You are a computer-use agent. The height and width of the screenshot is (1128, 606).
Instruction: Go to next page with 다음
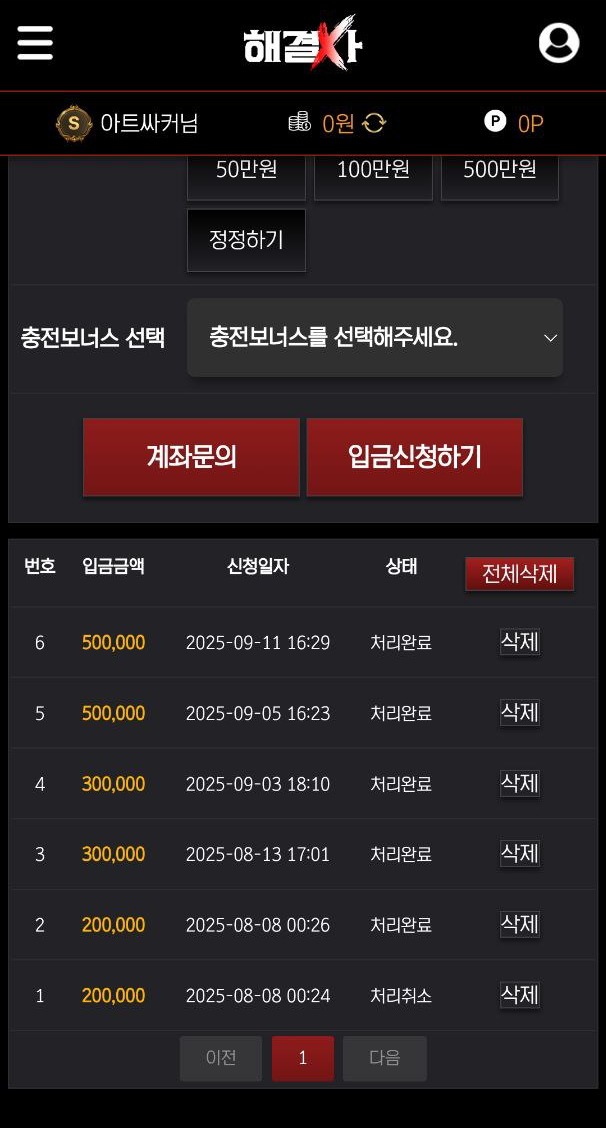(385, 1058)
